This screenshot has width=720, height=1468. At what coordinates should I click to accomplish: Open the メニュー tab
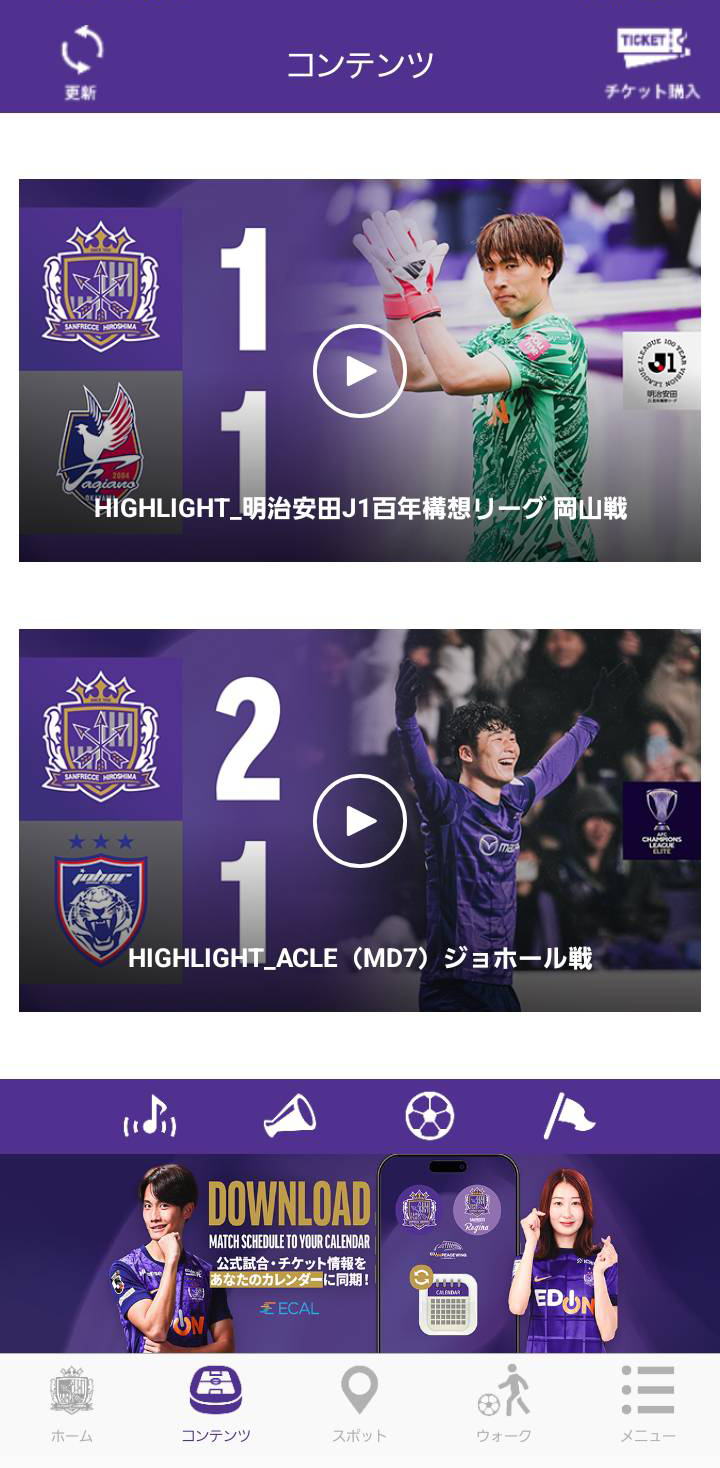click(647, 1405)
